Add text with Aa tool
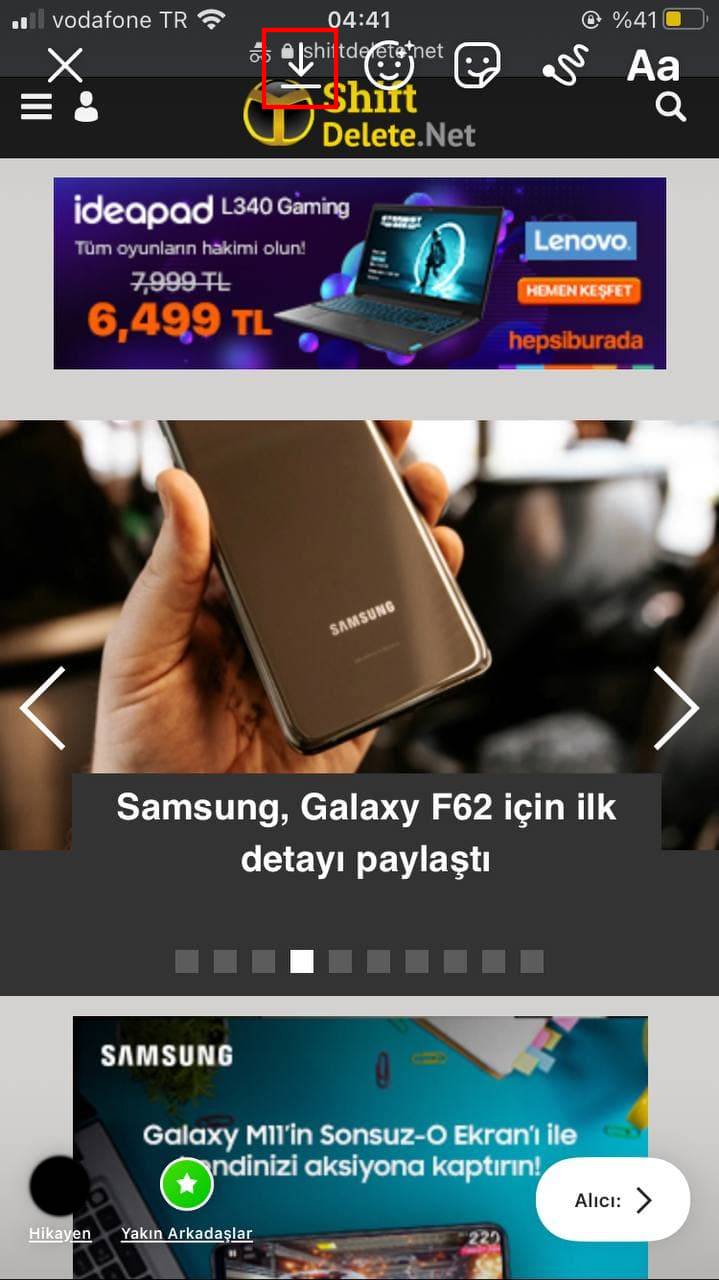Viewport: 719px width, 1280px height. click(653, 66)
